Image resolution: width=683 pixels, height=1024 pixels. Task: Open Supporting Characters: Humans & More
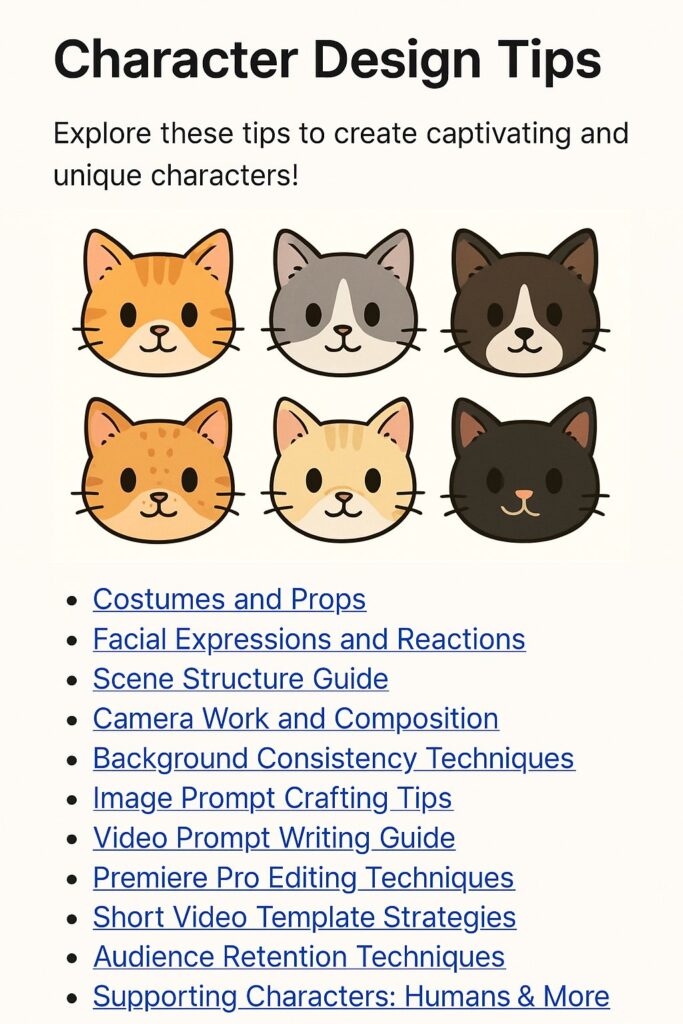click(351, 997)
